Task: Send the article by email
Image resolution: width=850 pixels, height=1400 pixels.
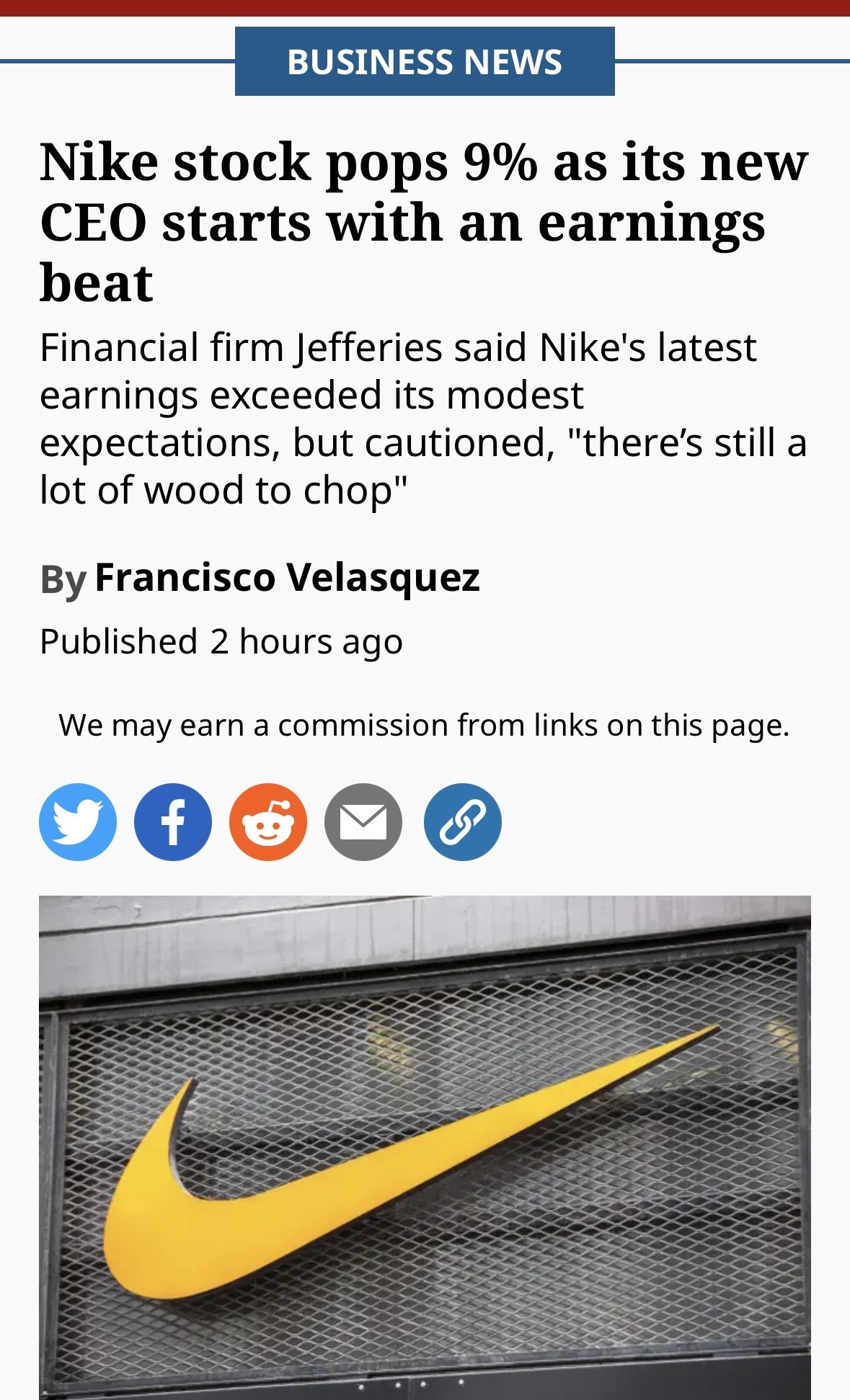Action: click(x=363, y=821)
